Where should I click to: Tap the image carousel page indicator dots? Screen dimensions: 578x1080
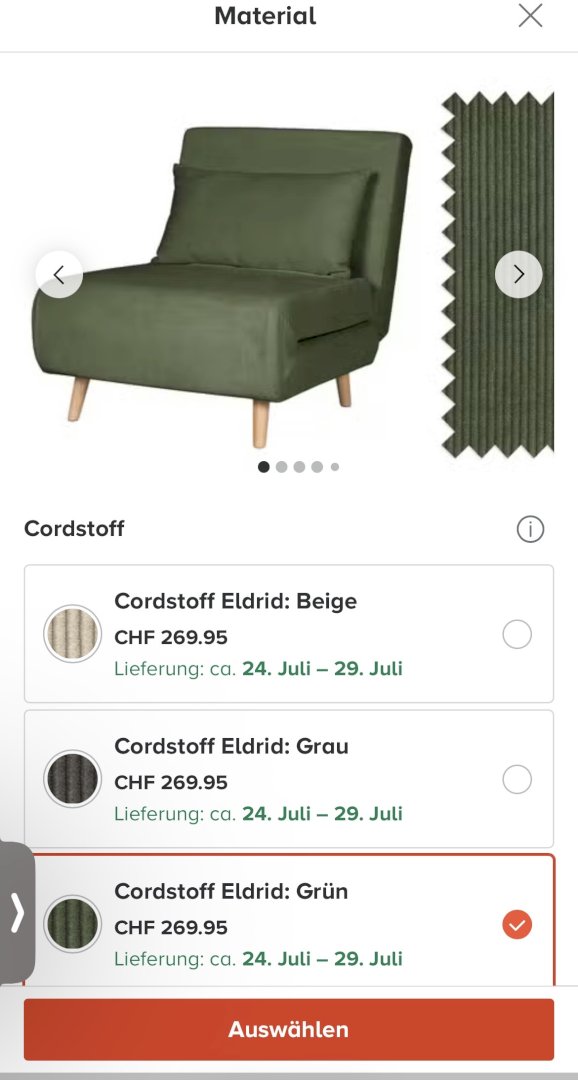pos(298,467)
